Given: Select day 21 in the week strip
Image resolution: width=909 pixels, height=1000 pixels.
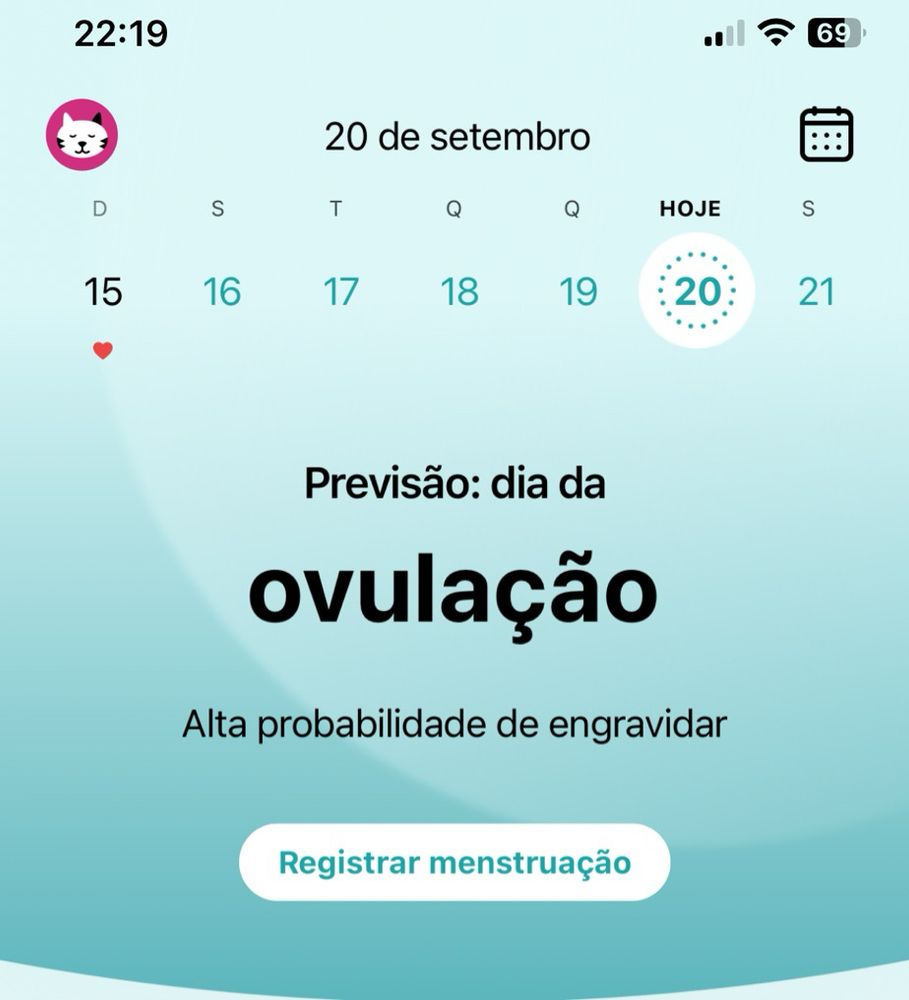Looking at the screenshot, I should pos(816,291).
